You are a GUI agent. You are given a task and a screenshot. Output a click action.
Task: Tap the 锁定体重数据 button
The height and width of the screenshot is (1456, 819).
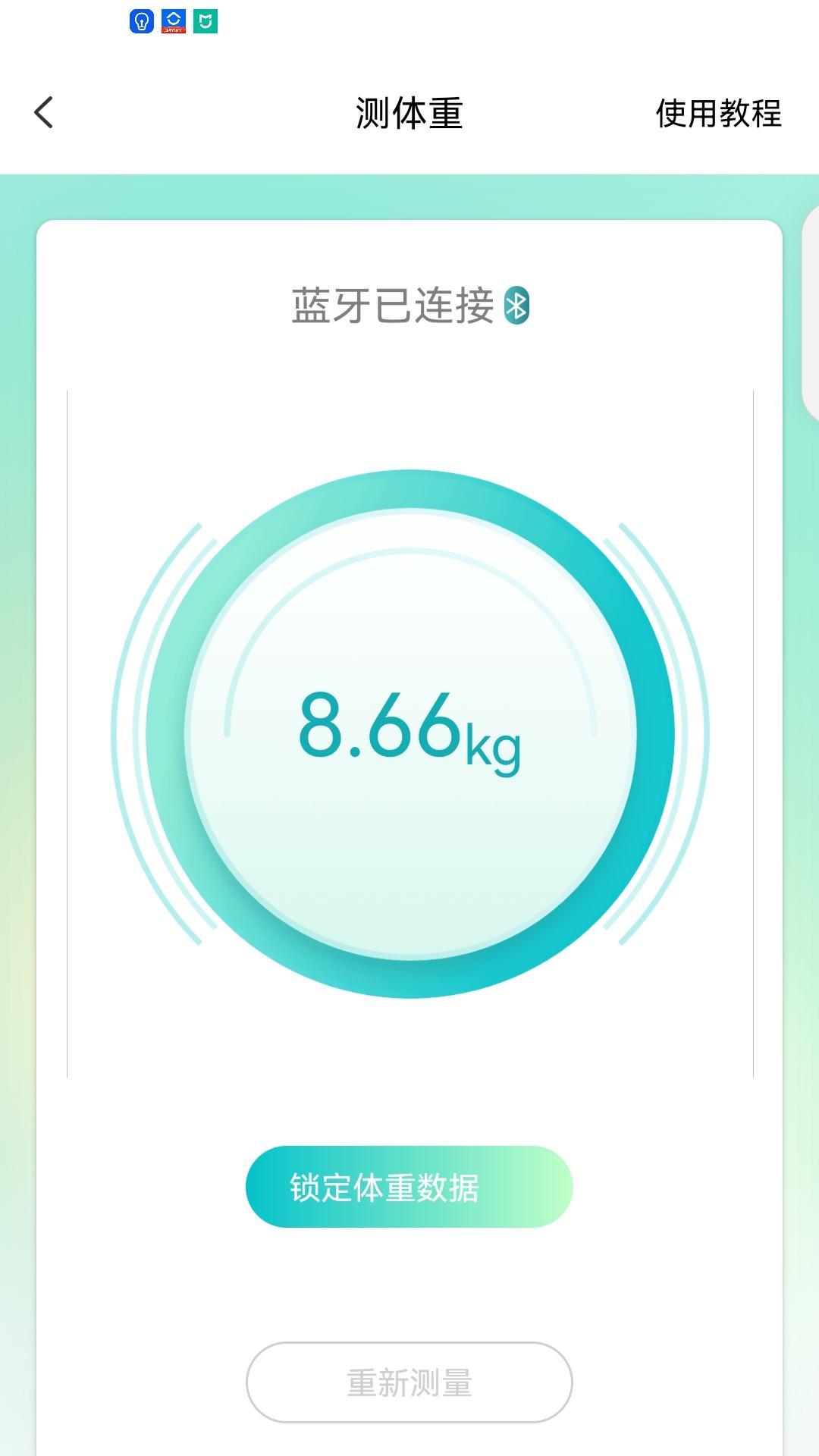point(409,1187)
